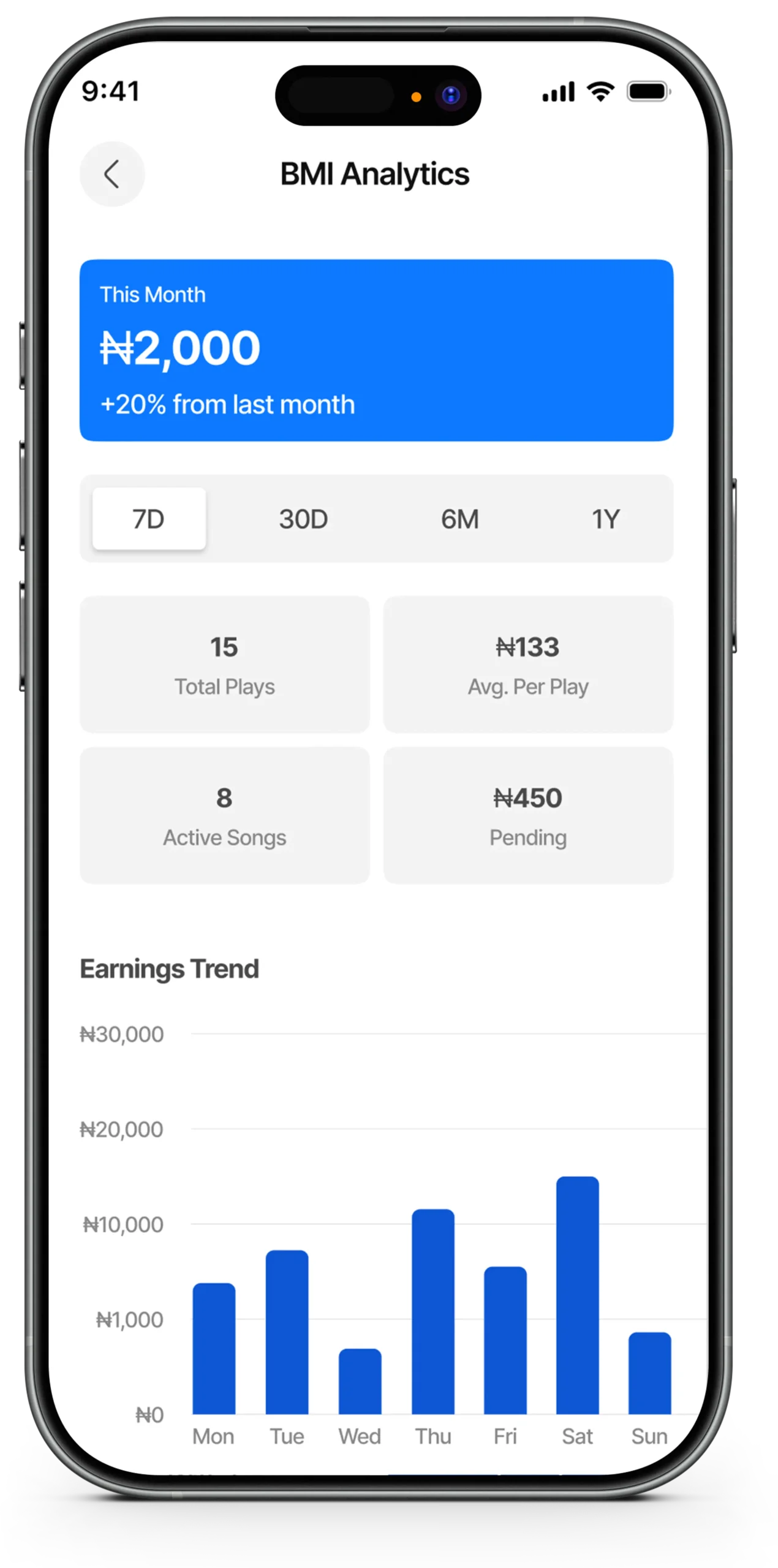Screen dimensions: 778x1568
Task: Choose the 1Y time range
Action: point(605,519)
